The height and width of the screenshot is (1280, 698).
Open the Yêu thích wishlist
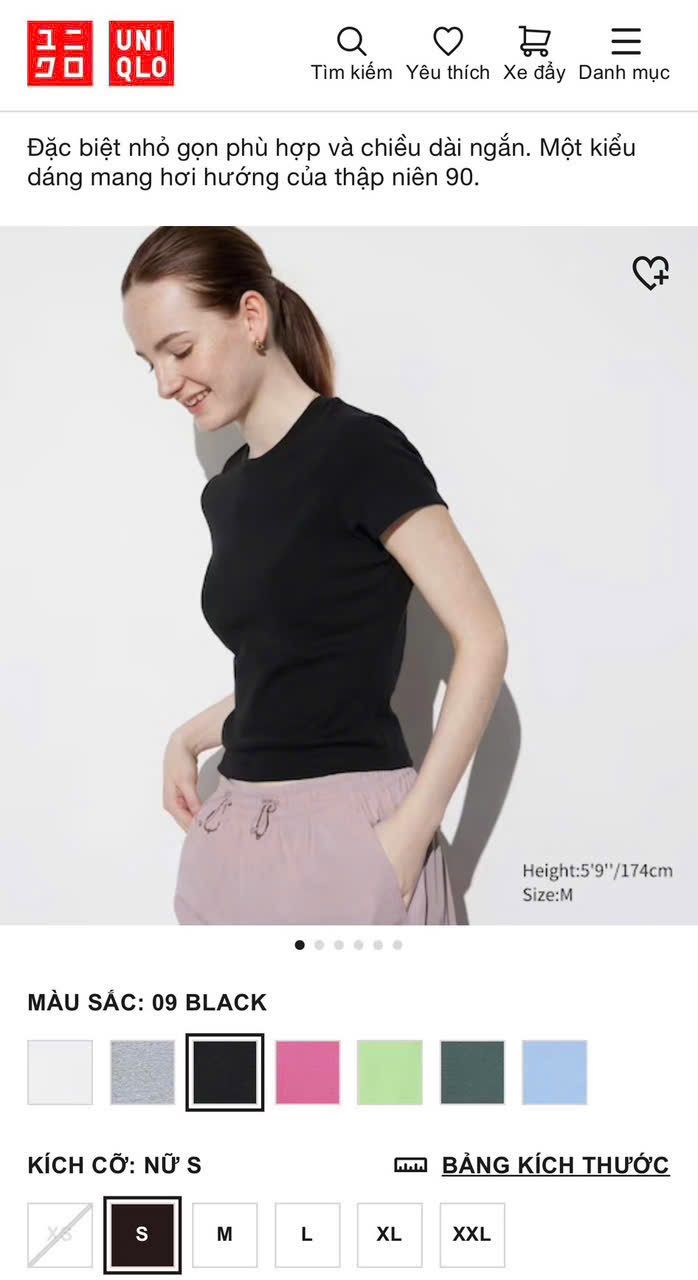click(x=447, y=54)
